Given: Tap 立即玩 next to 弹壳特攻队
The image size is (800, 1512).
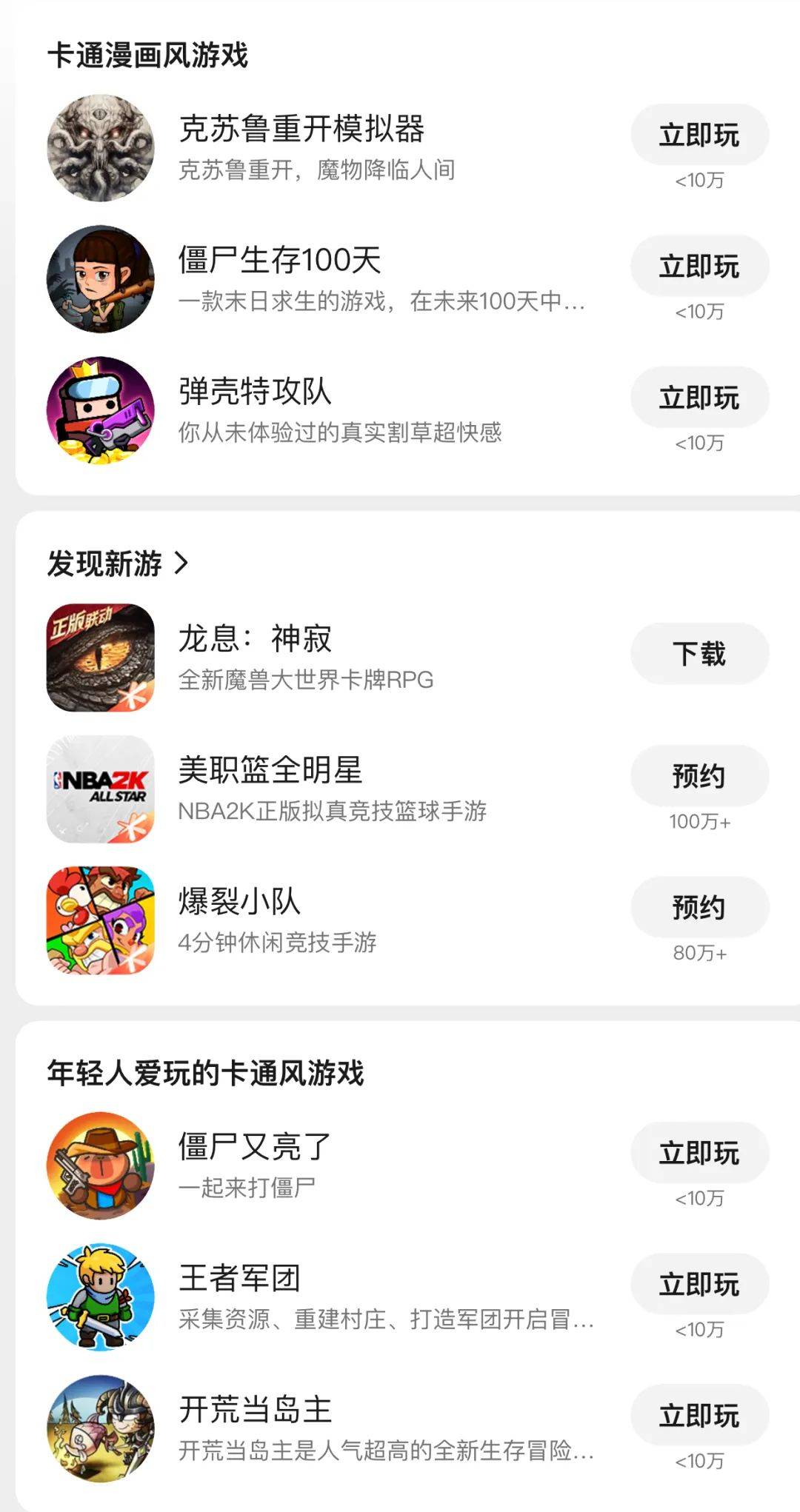Looking at the screenshot, I should (699, 398).
